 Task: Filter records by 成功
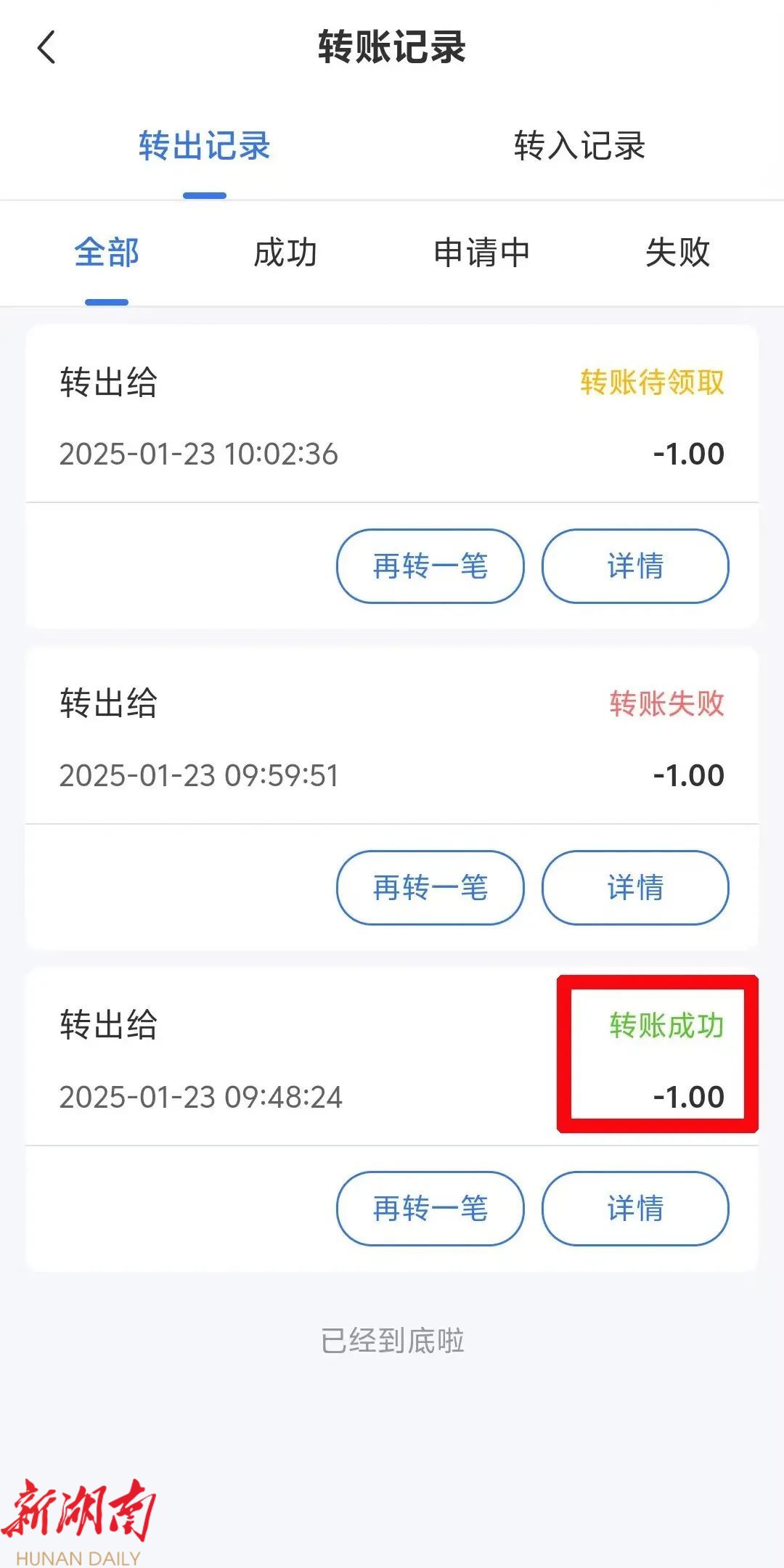285,253
